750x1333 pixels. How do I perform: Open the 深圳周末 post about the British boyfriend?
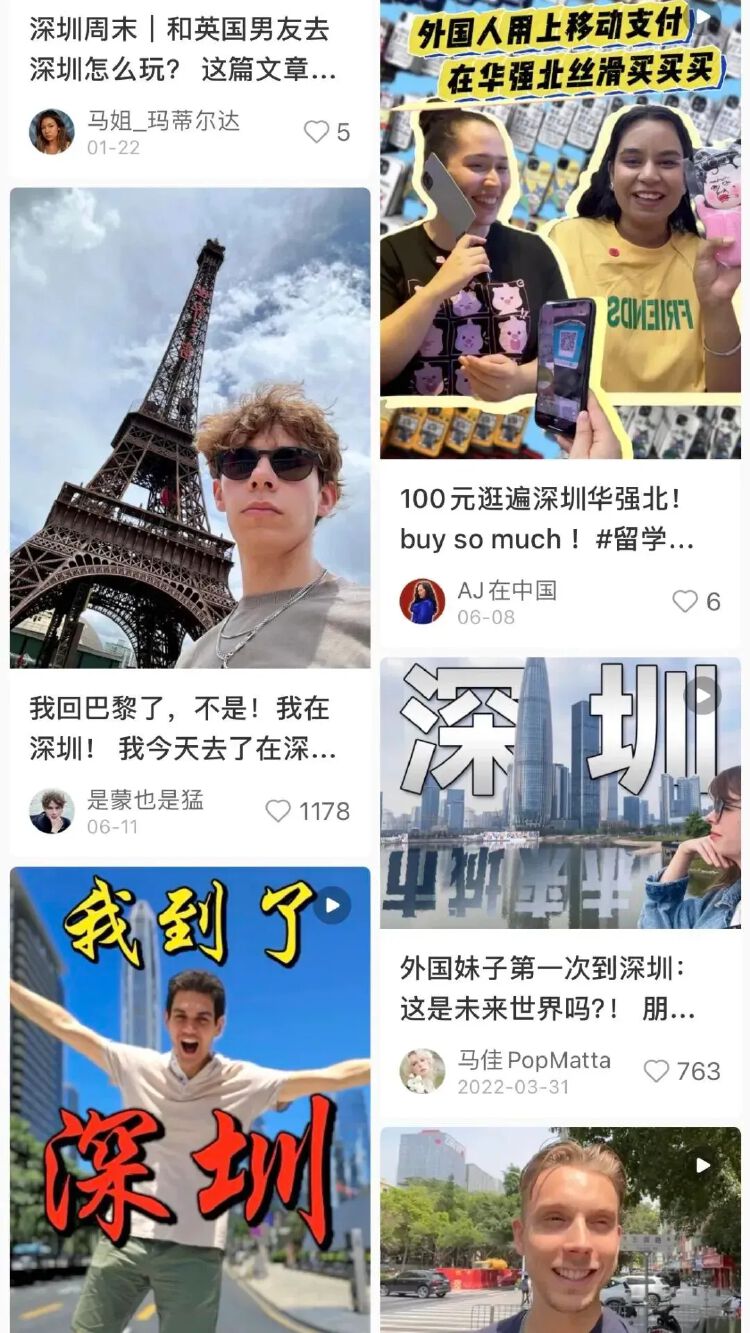click(183, 50)
